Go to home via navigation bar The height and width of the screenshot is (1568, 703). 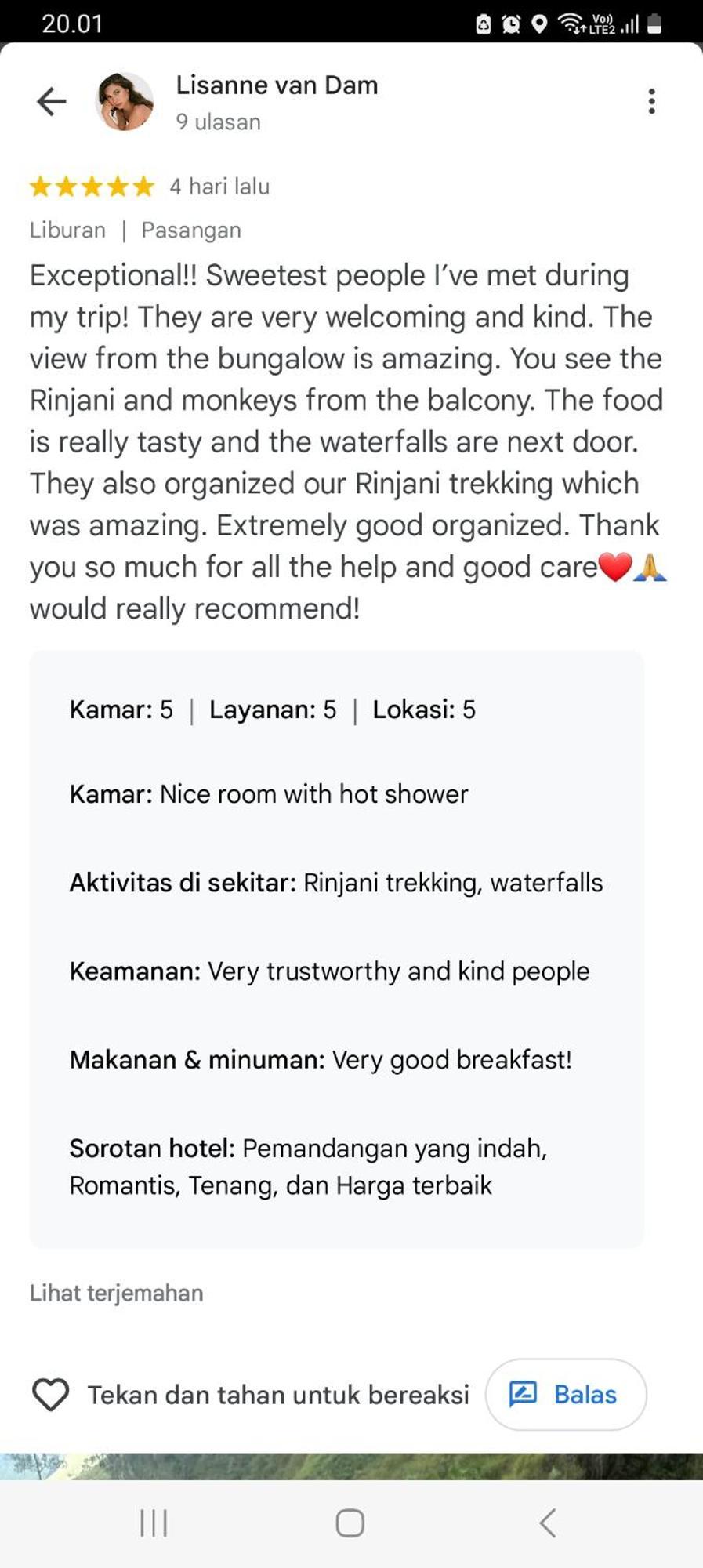click(350, 1523)
